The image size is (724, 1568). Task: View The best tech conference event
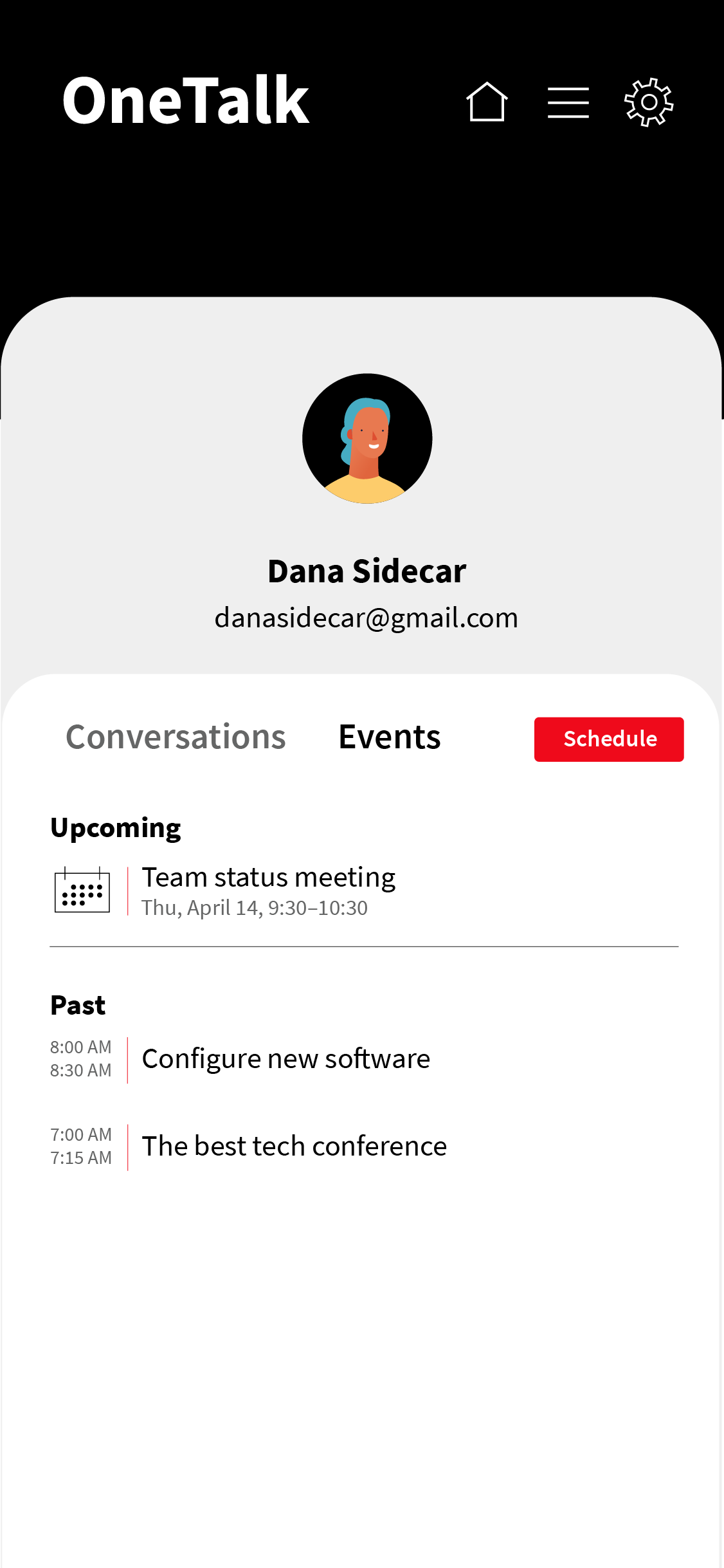(294, 1147)
